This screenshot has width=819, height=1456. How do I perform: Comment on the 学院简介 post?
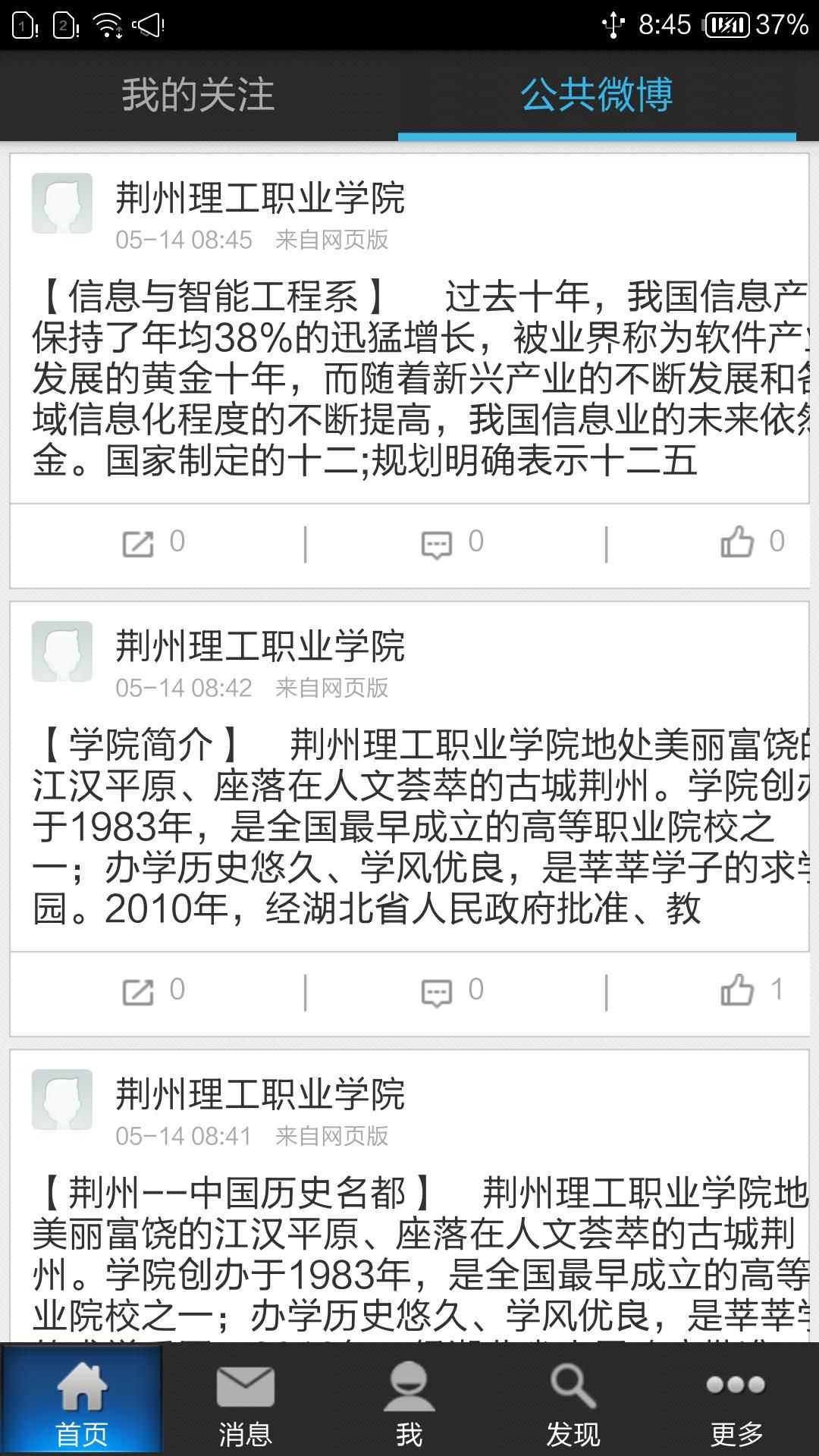tap(453, 991)
